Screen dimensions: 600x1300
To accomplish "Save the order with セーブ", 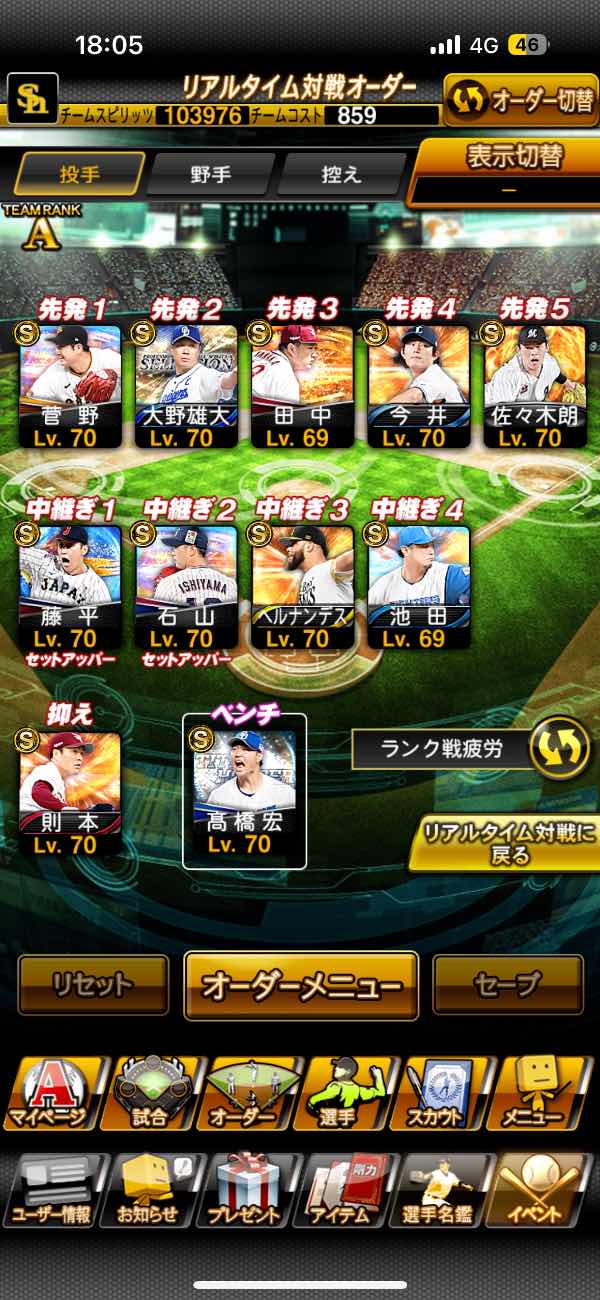I will pos(507,985).
